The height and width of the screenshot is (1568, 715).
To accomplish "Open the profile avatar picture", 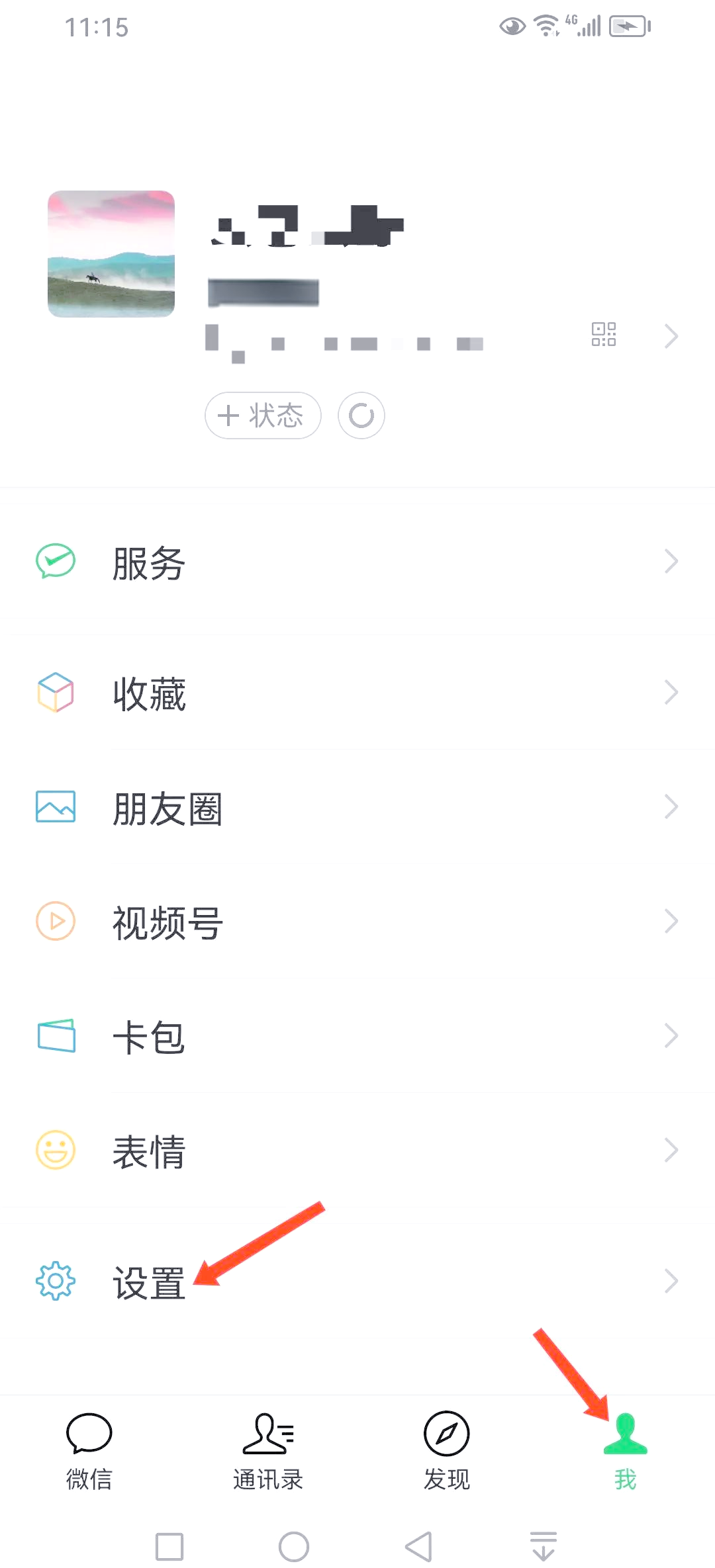I will coord(111,254).
